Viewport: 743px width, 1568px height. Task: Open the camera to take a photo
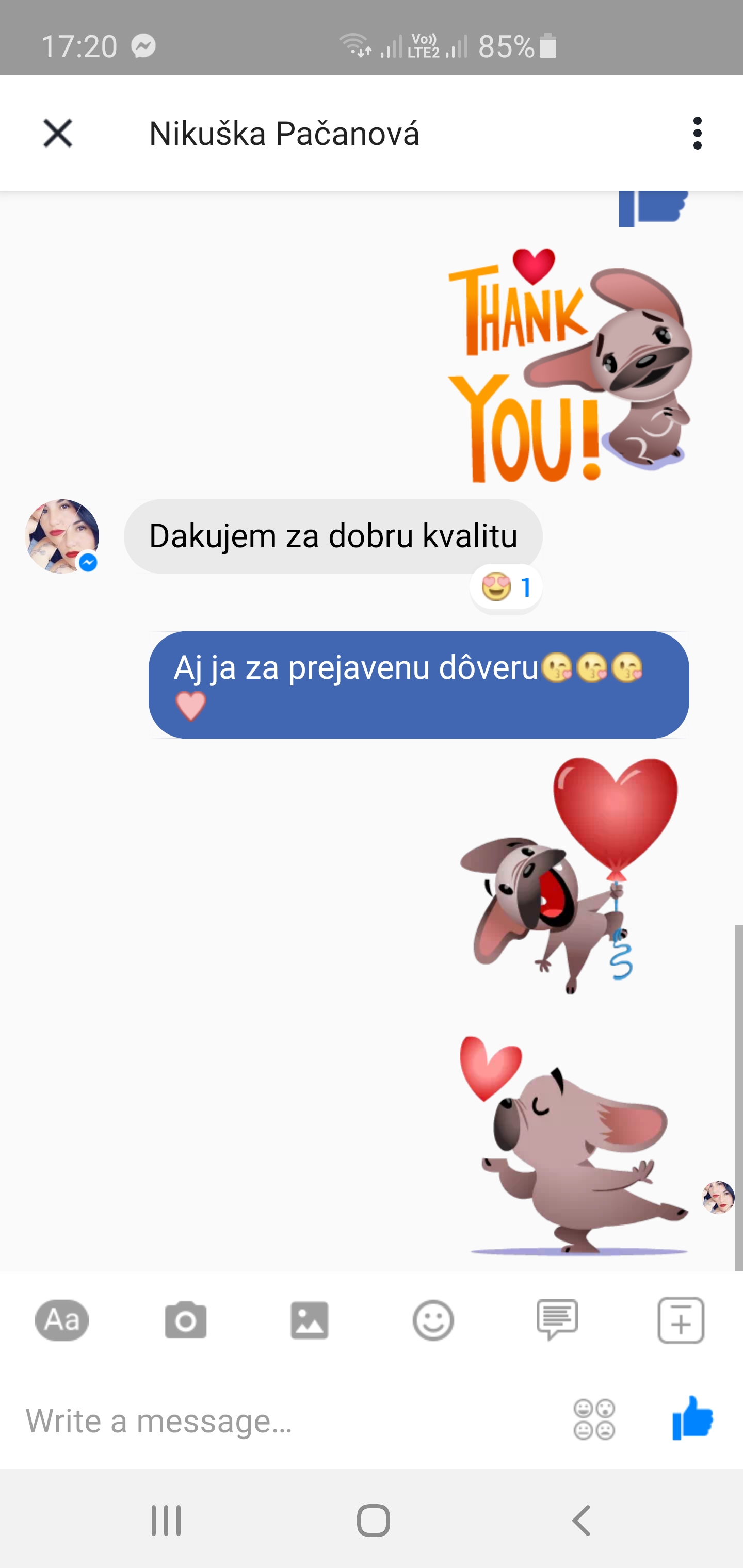[186, 1320]
